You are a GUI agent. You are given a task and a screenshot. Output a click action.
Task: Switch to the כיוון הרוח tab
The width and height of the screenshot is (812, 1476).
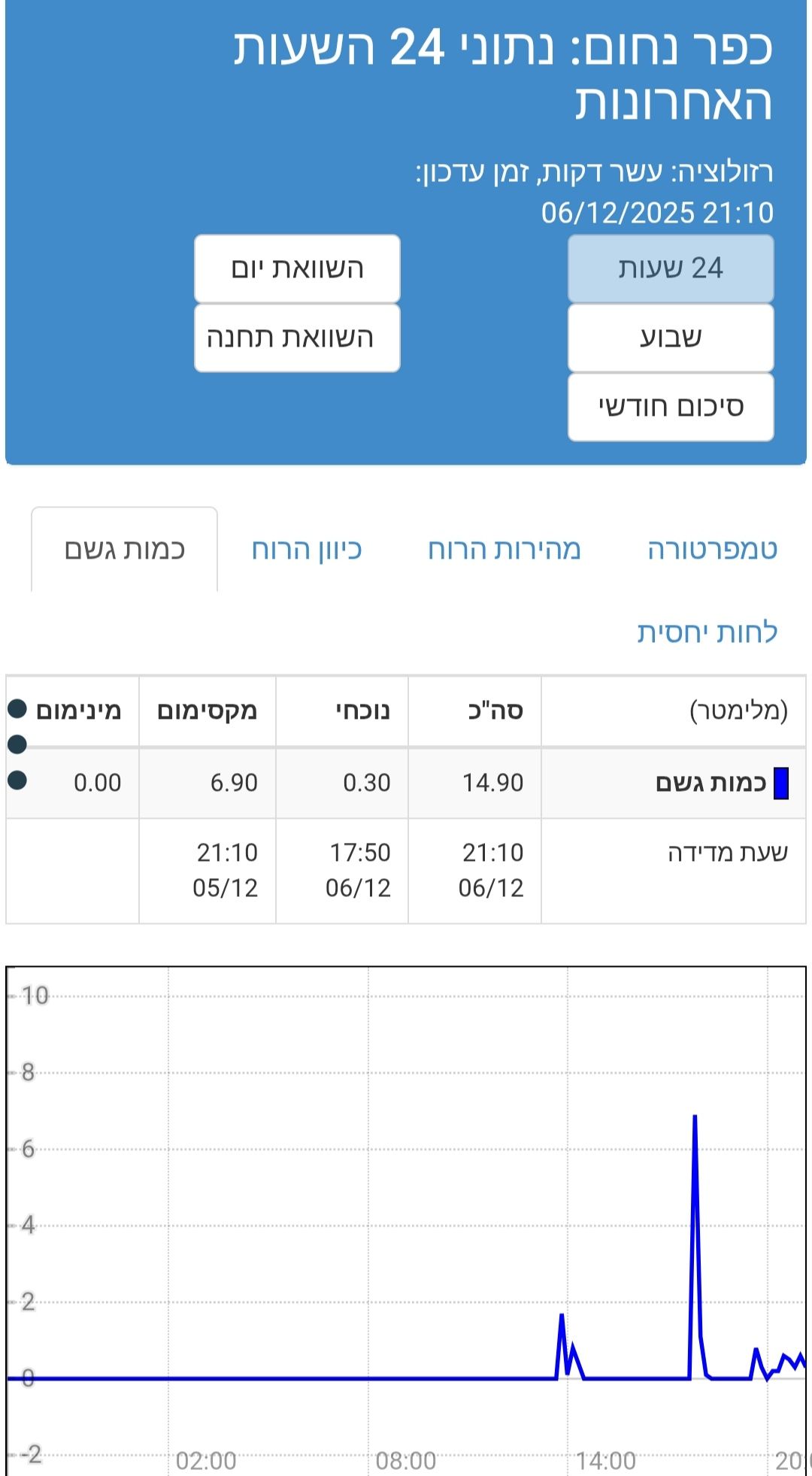tap(307, 550)
